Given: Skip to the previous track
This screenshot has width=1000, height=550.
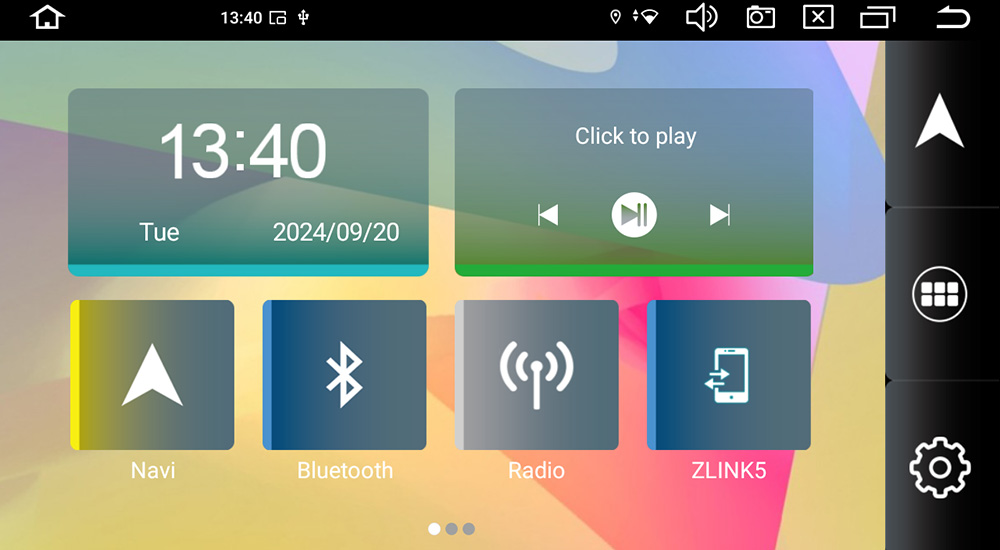Looking at the screenshot, I should coord(548,215).
